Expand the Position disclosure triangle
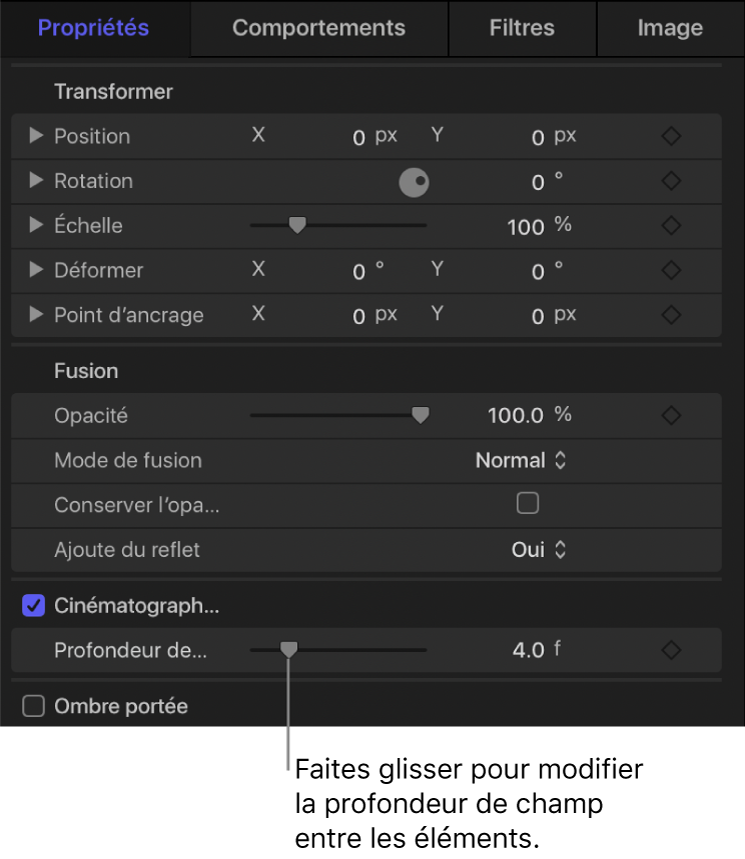The width and height of the screenshot is (745, 859). coord(36,136)
